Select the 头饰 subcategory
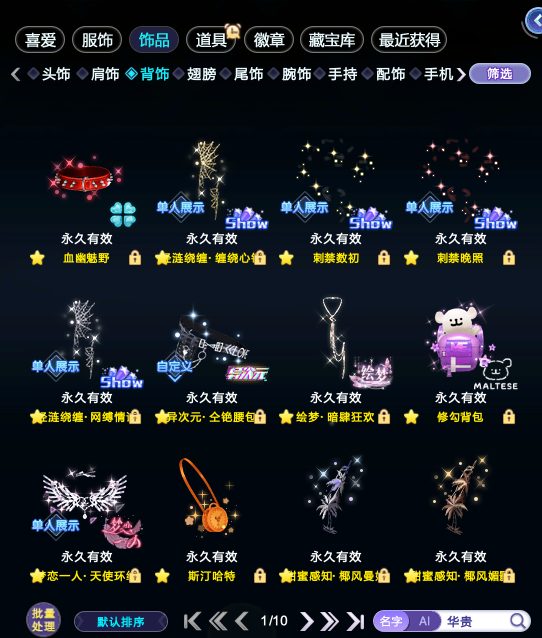Viewport: 542px width, 638px height. pos(56,74)
